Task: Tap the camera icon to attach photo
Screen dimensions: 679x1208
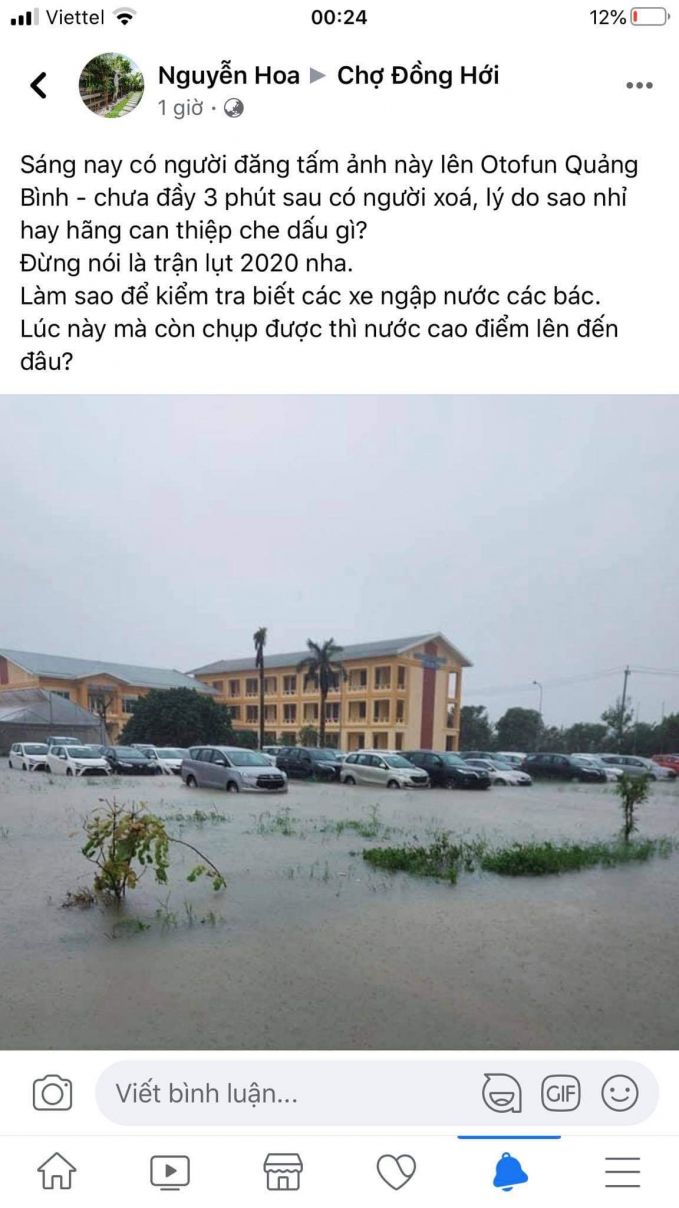Action: pos(53,1093)
